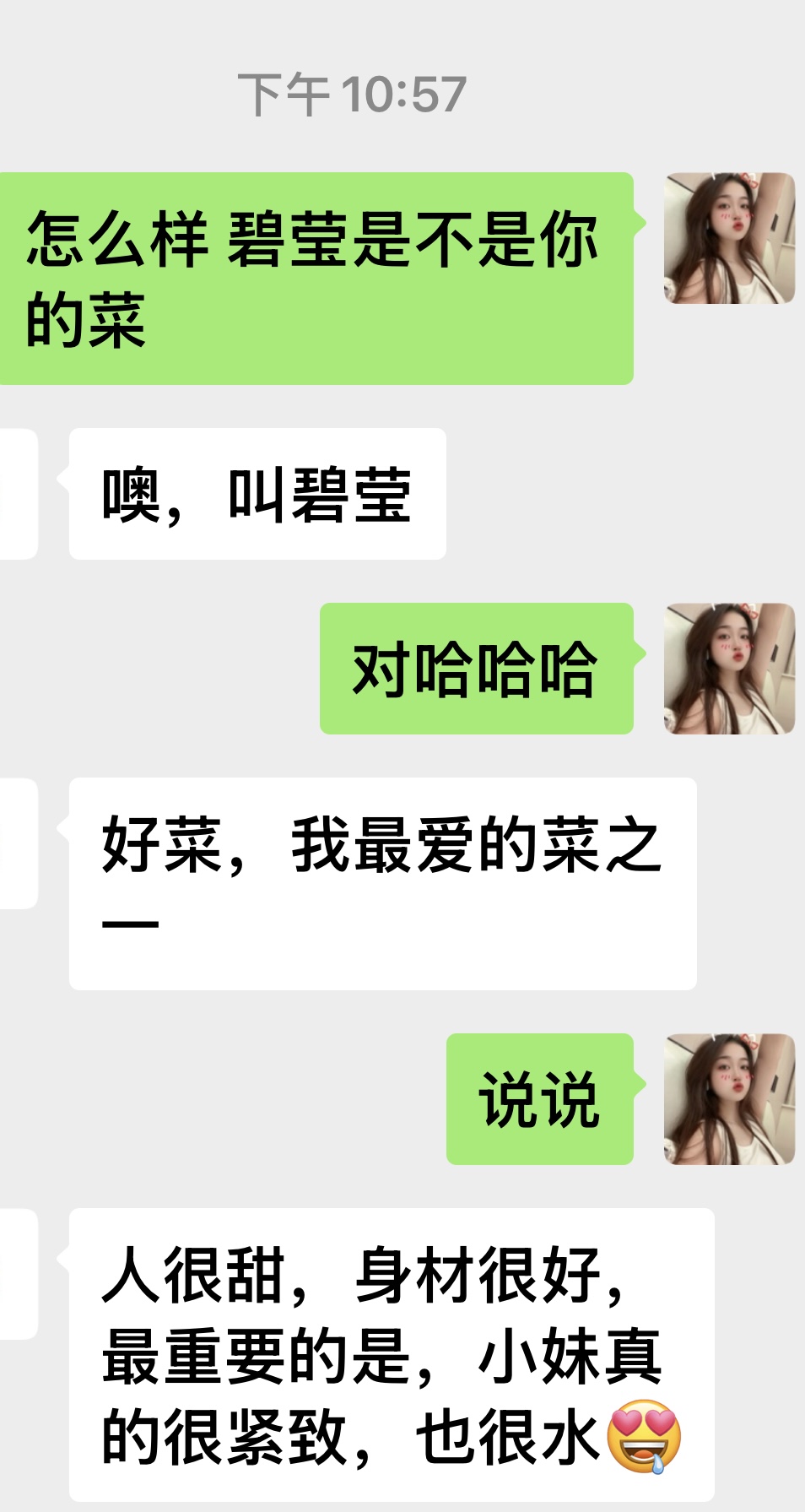Tap the avatar next to the 说说 message
Image resolution: width=805 pixels, height=1512 pixels.
tap(729, 1099)
